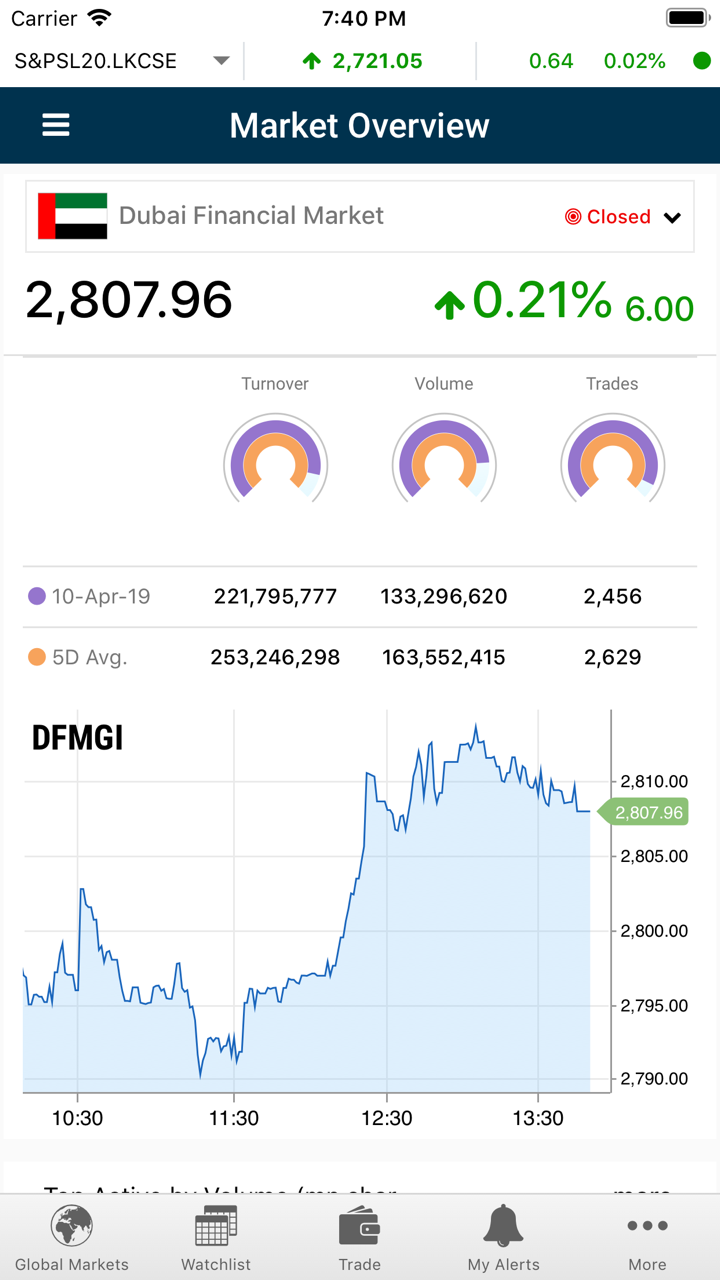The image size is (720, 1280).
Task: Go to the Watchlist tab
Action: (x=216, y=1238)
